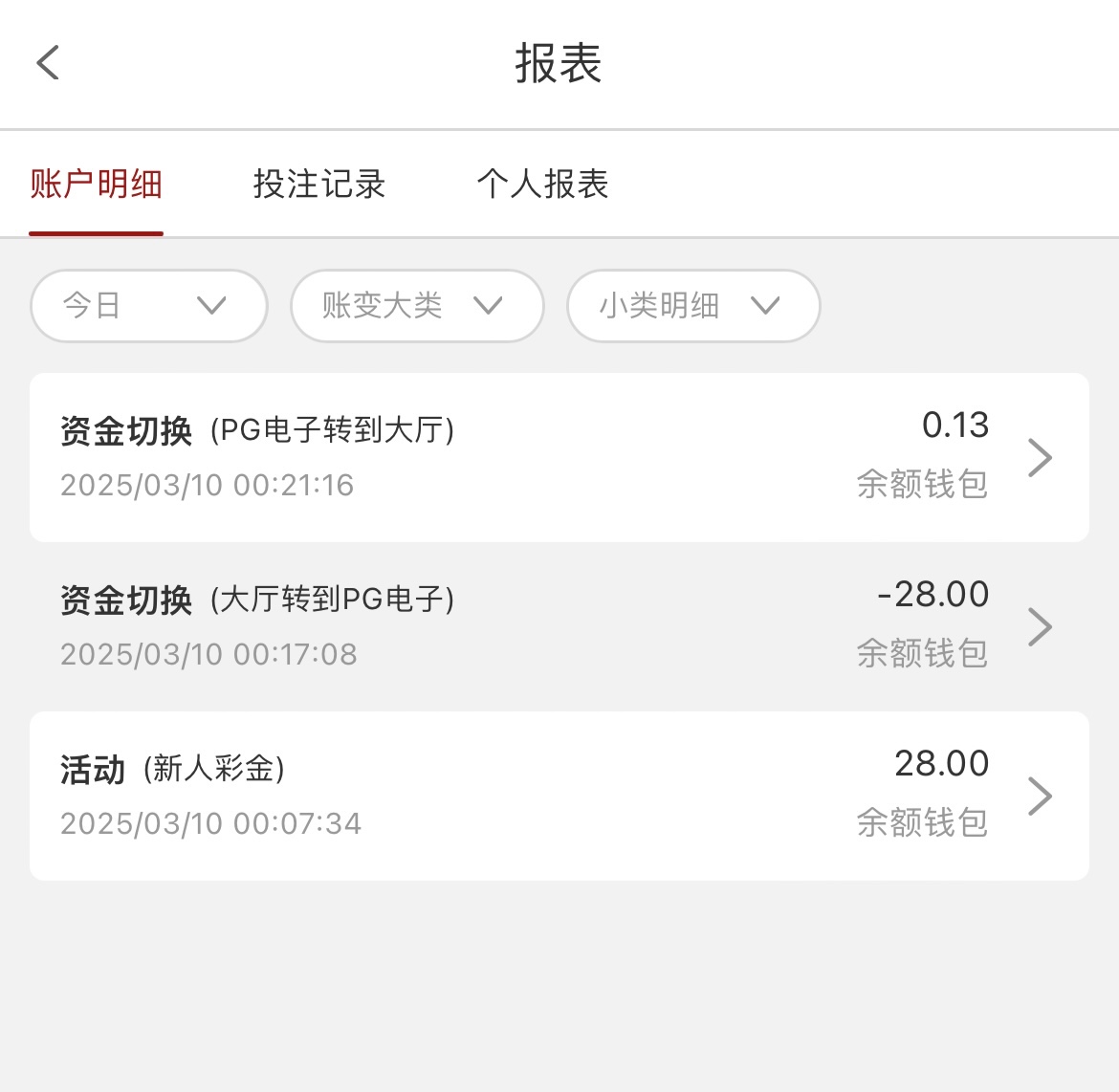Open the 账变大类 category dropdown
1119x1092 pixels.
click(x=417, y=306)
